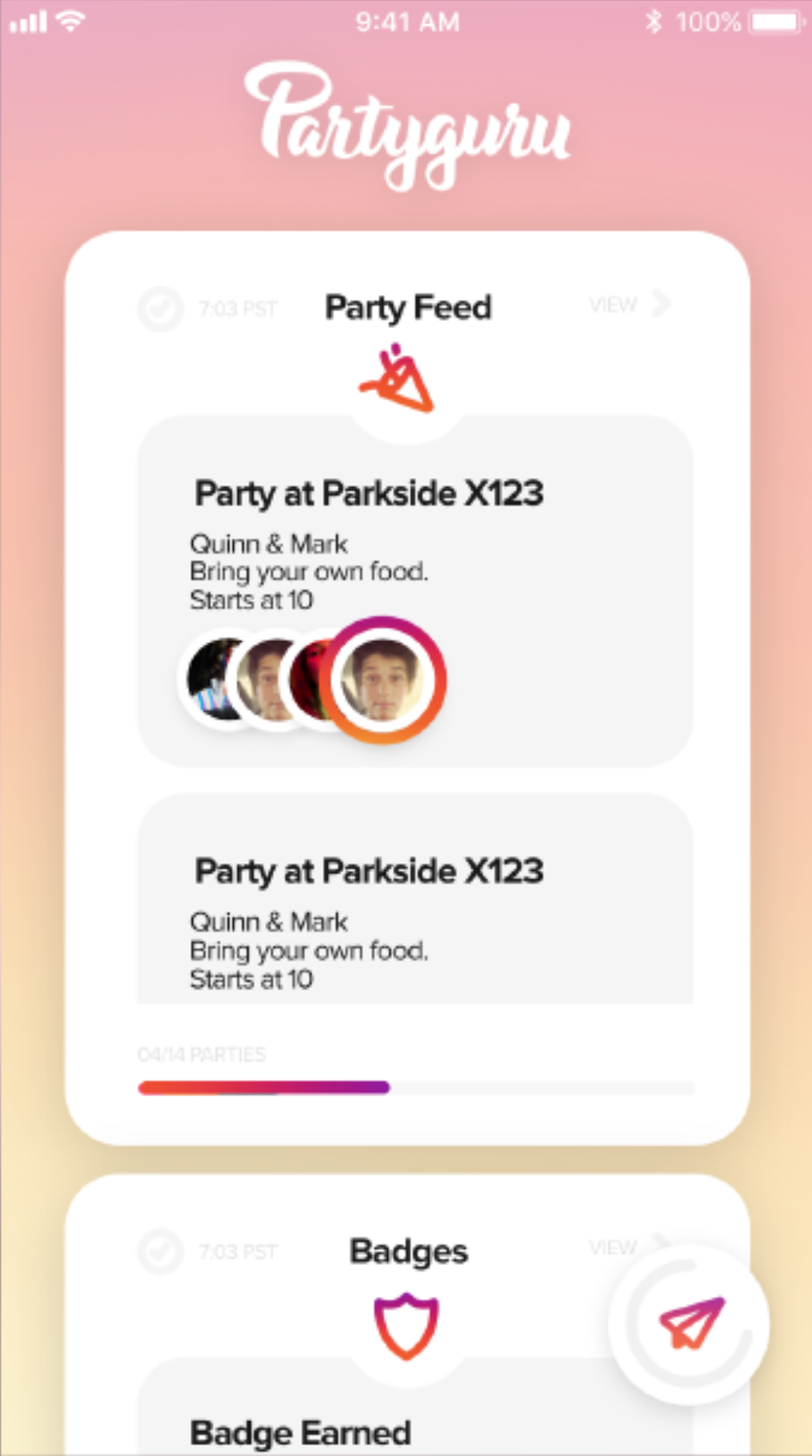Tap VIEW in the Badges header
812x1456 pixels.
click(x=614, y=1247)
